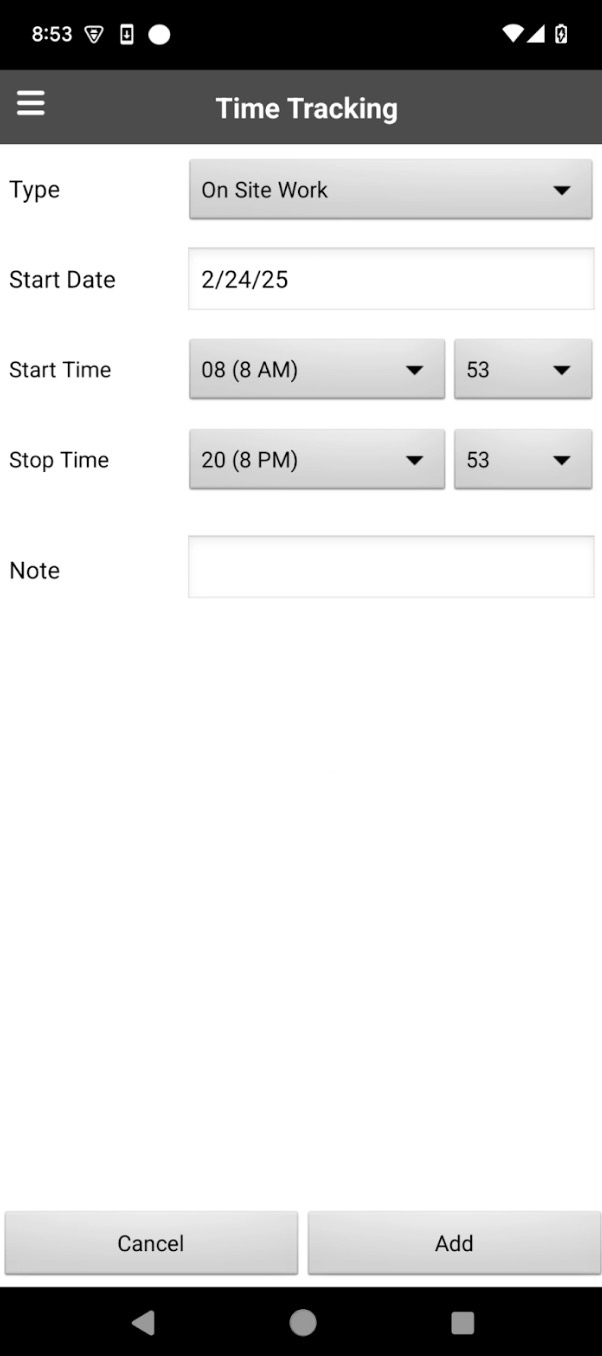Open the hamburger menu
Image resolution: width=602 pixels, height=1356 pixels.
(31, 104)
